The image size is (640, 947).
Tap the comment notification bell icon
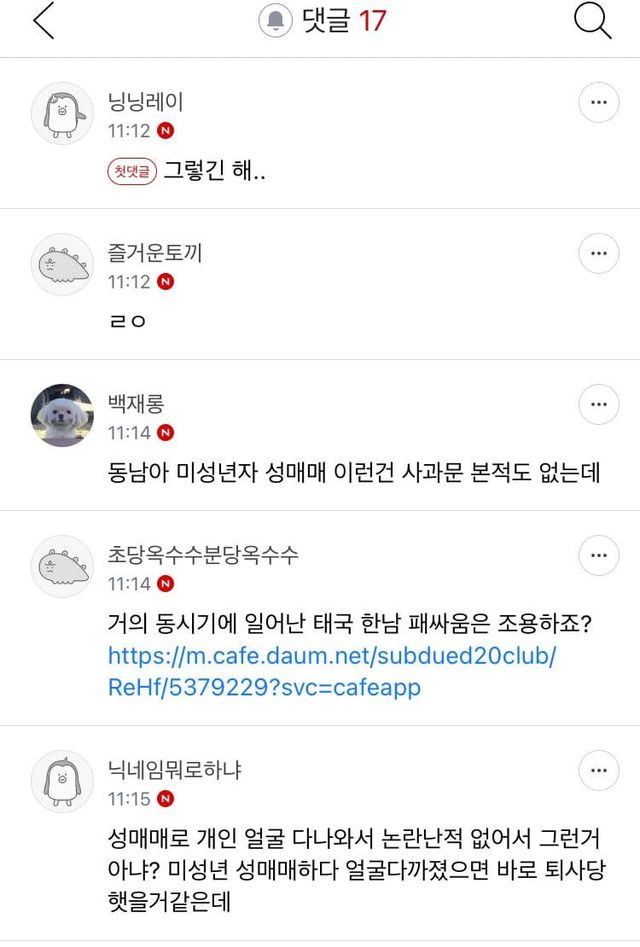point(275,21)
